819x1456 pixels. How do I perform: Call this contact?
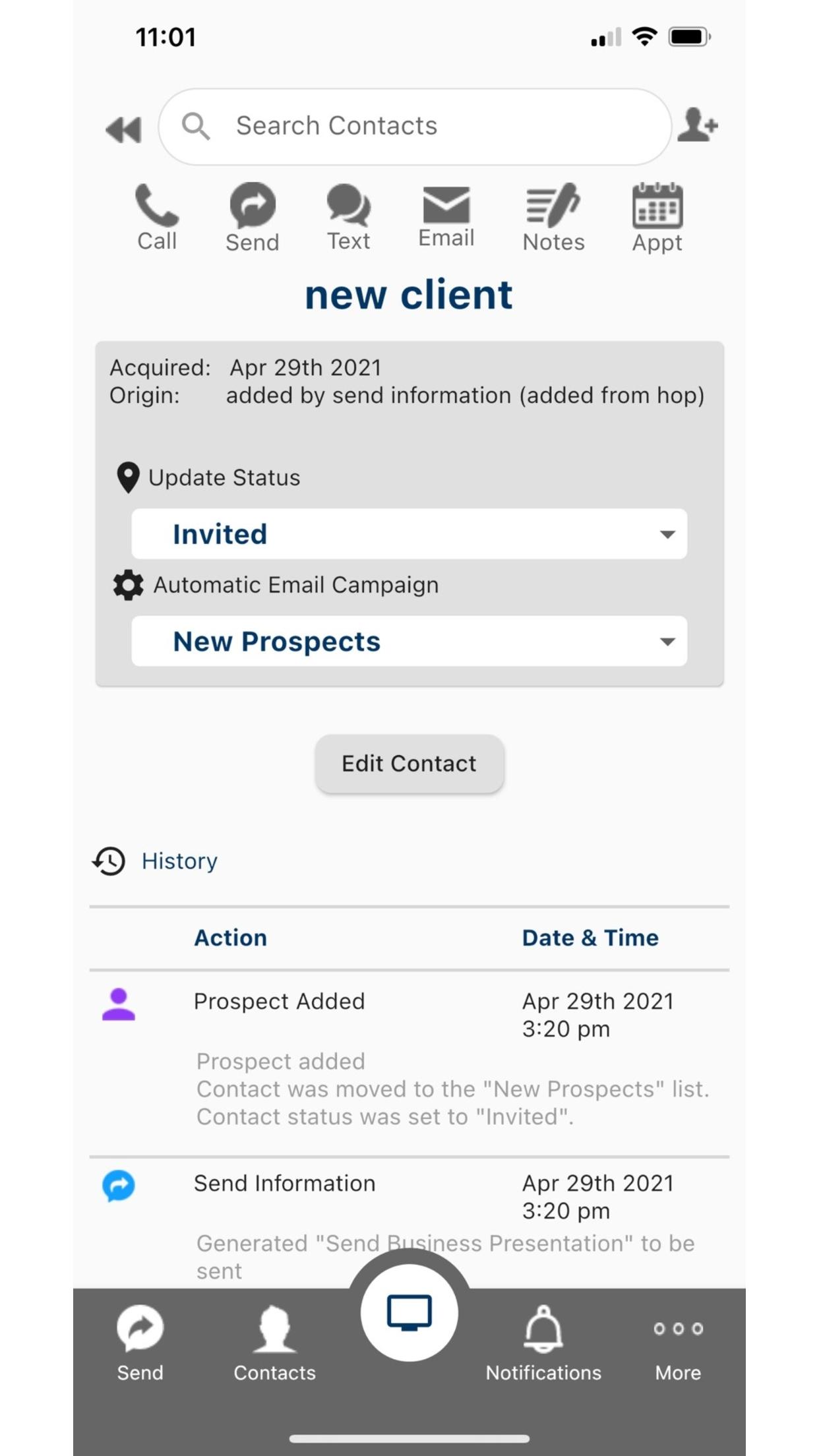(157, 218)
